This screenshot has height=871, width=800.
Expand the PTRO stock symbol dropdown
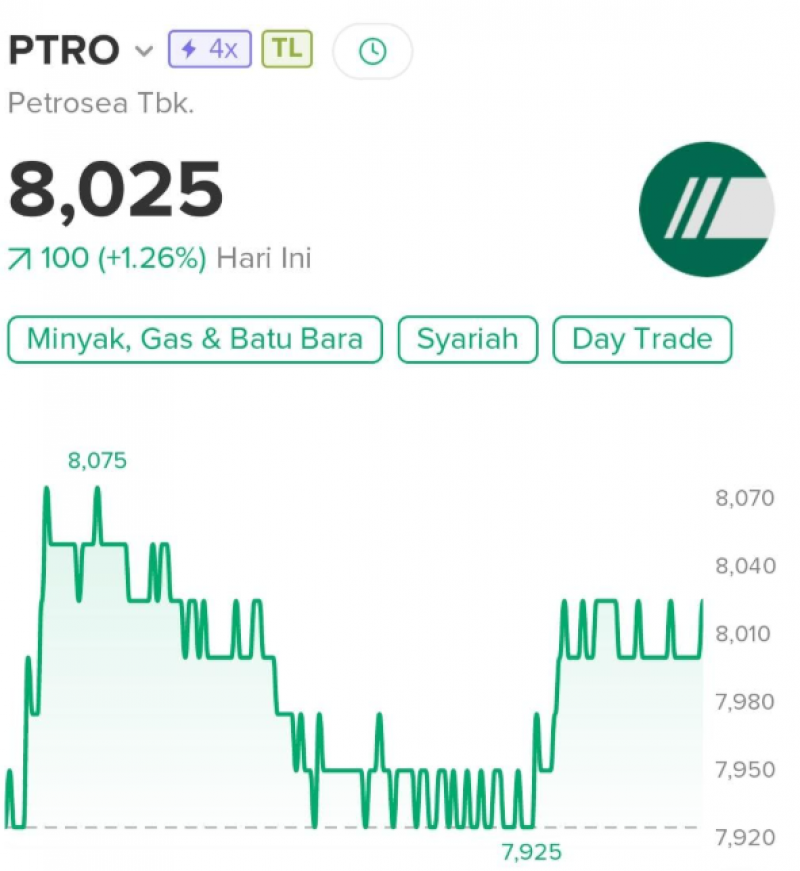pos(144,51)
